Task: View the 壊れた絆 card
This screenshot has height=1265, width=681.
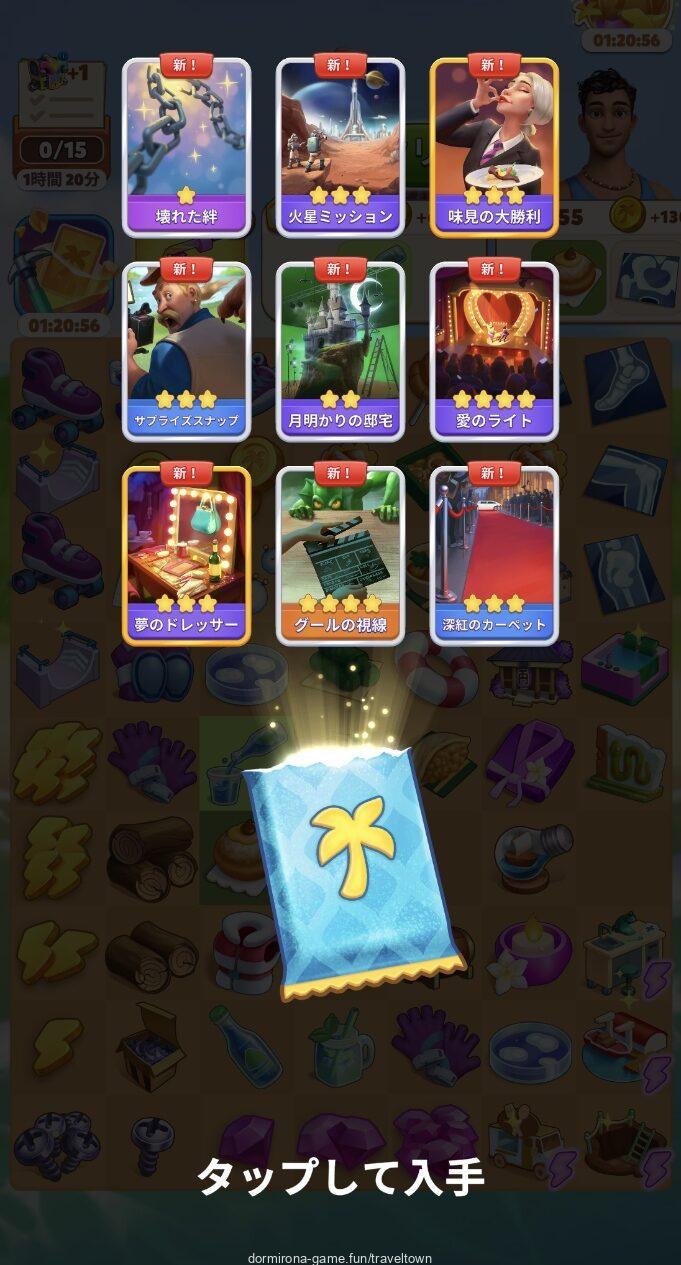Action: click(186, 145)
